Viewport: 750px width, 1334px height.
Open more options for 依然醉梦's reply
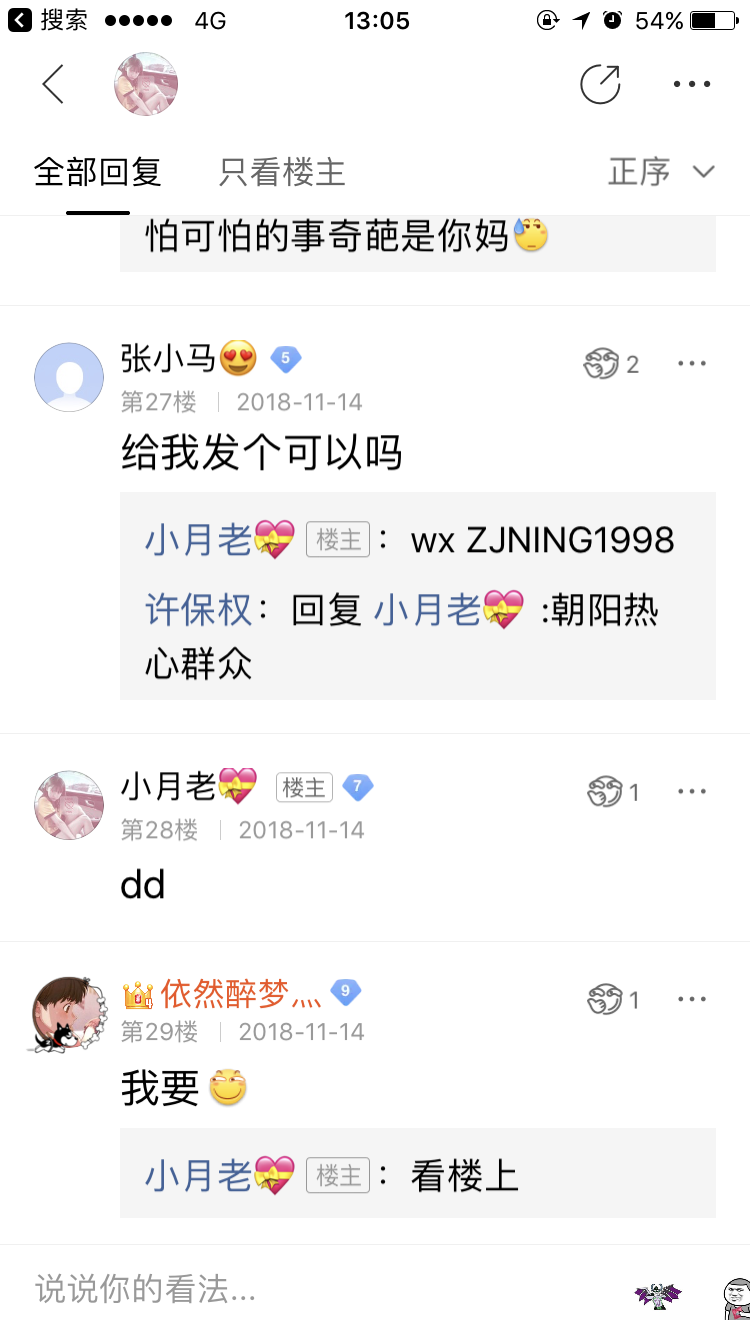click(692, 999)
